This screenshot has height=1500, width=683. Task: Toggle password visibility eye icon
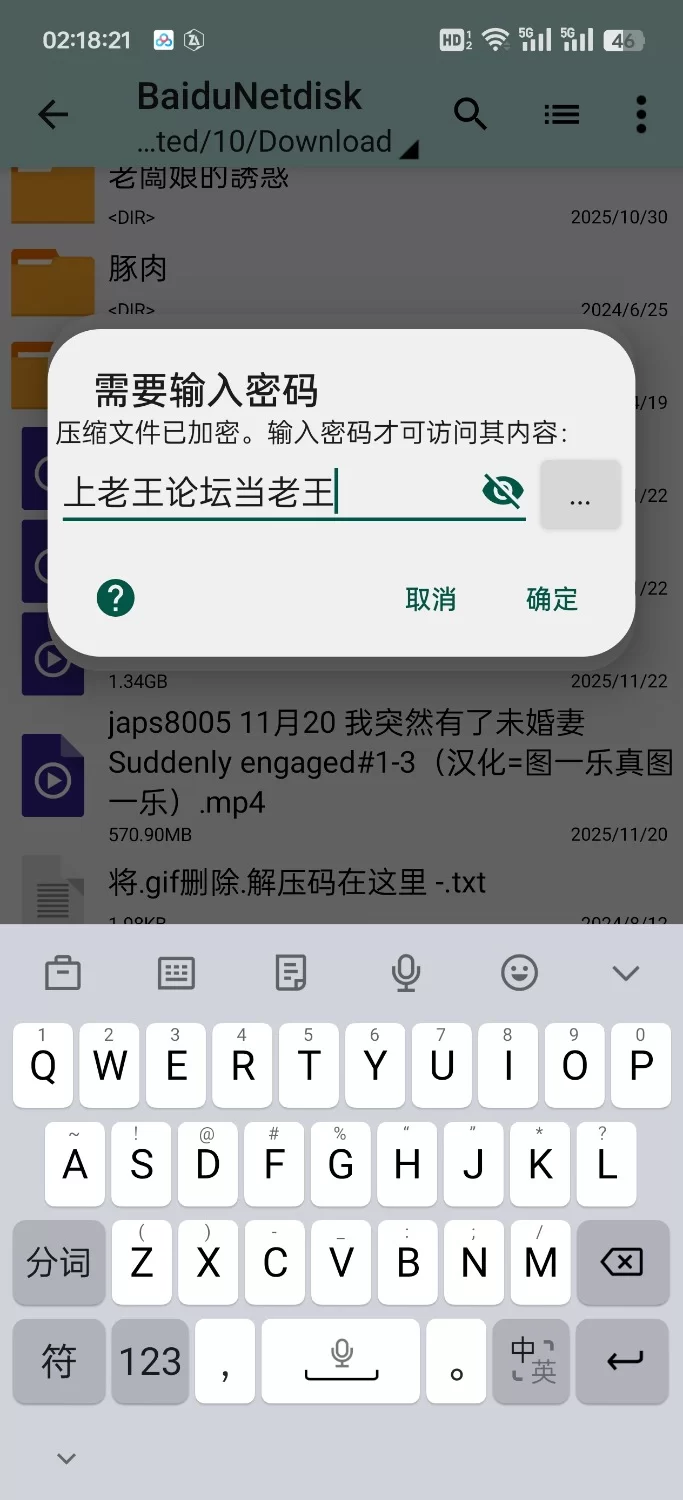pos(502,491)
